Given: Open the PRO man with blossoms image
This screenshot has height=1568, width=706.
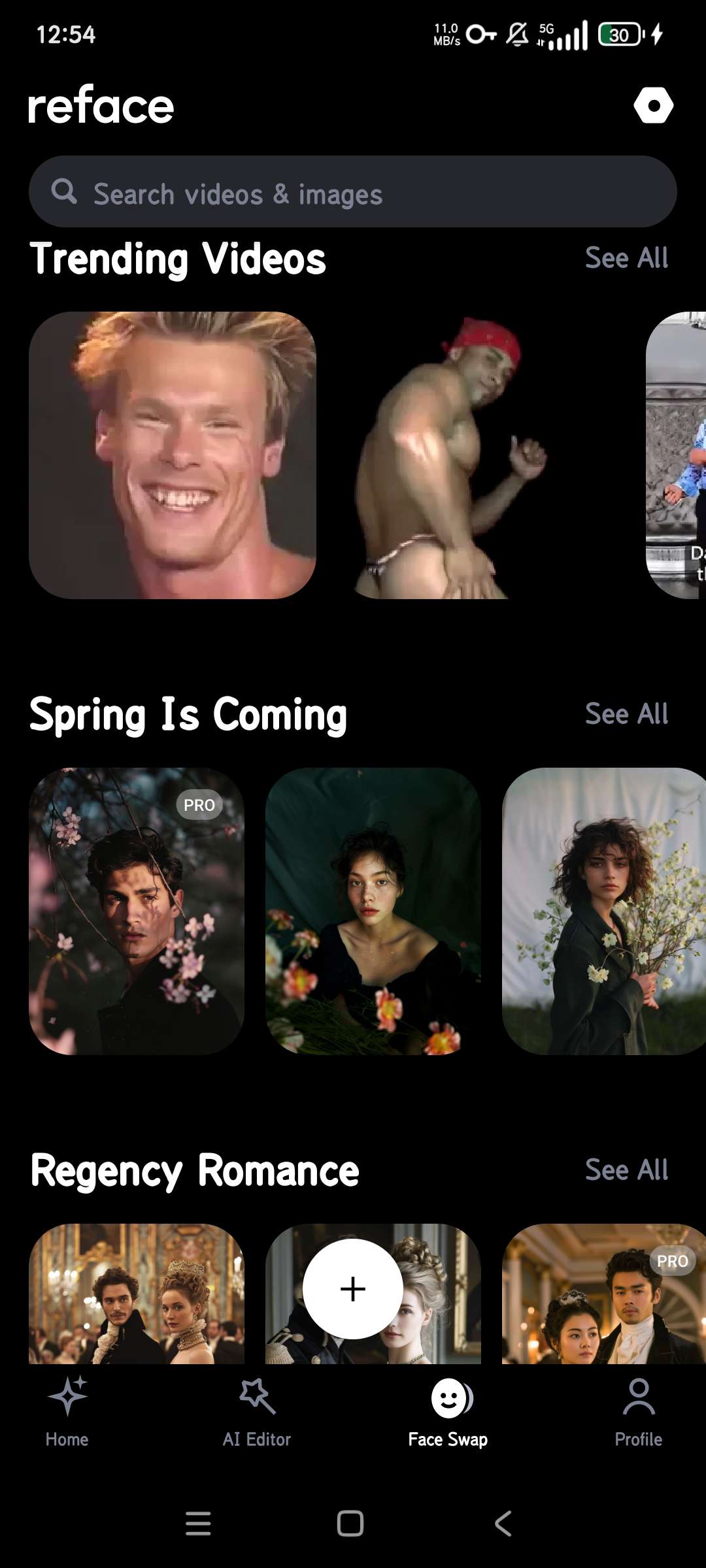Looking at the screenshot, I should click(x=137, y=911).
